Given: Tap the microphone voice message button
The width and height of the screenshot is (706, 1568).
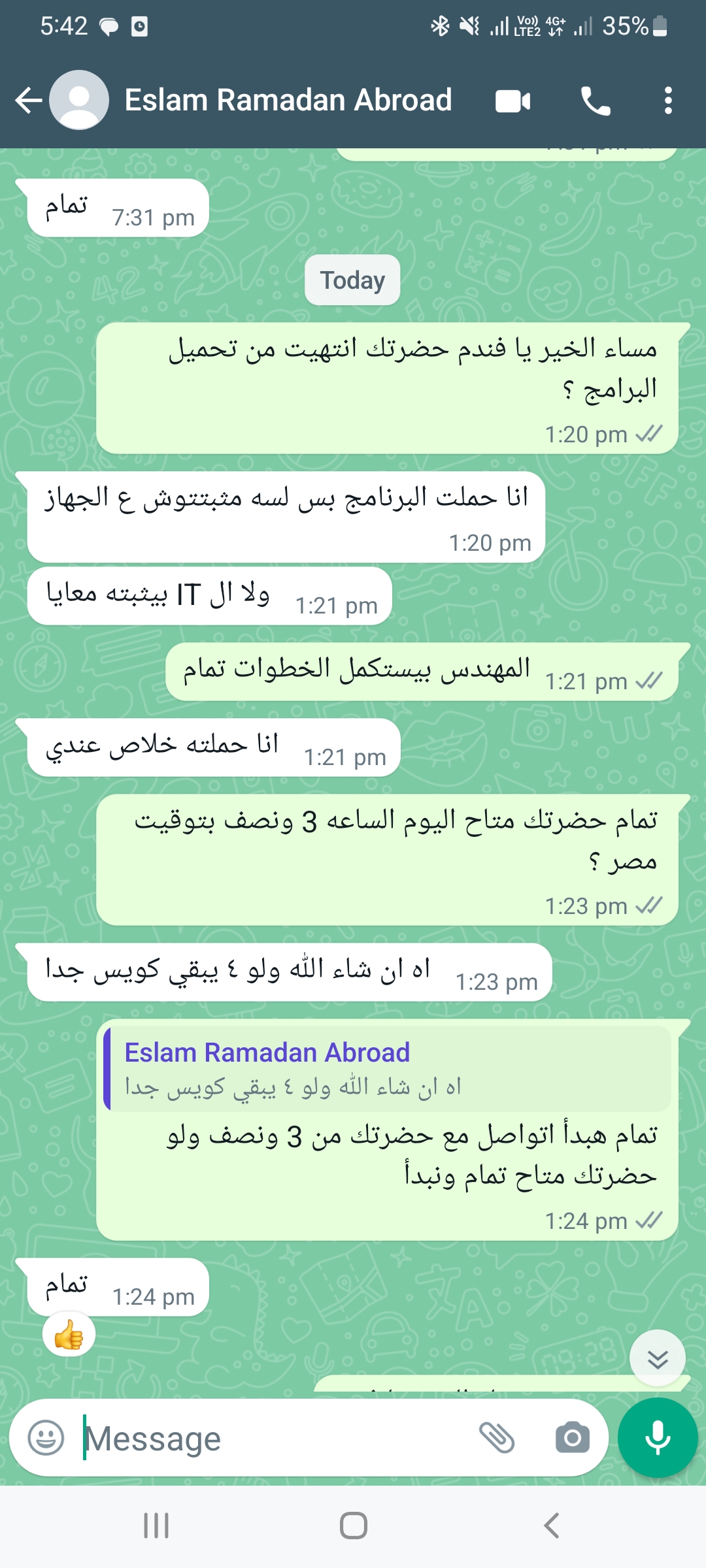Looking at the screenshot, I should click(x=658, y=1437).
